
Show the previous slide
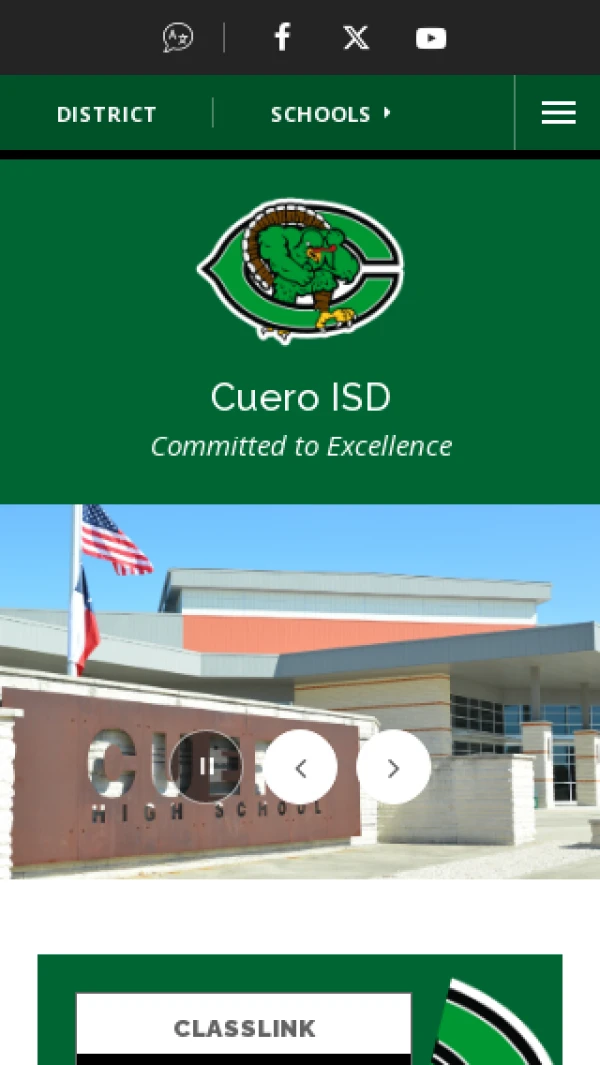pyautogui.click(x=300, y=767)
